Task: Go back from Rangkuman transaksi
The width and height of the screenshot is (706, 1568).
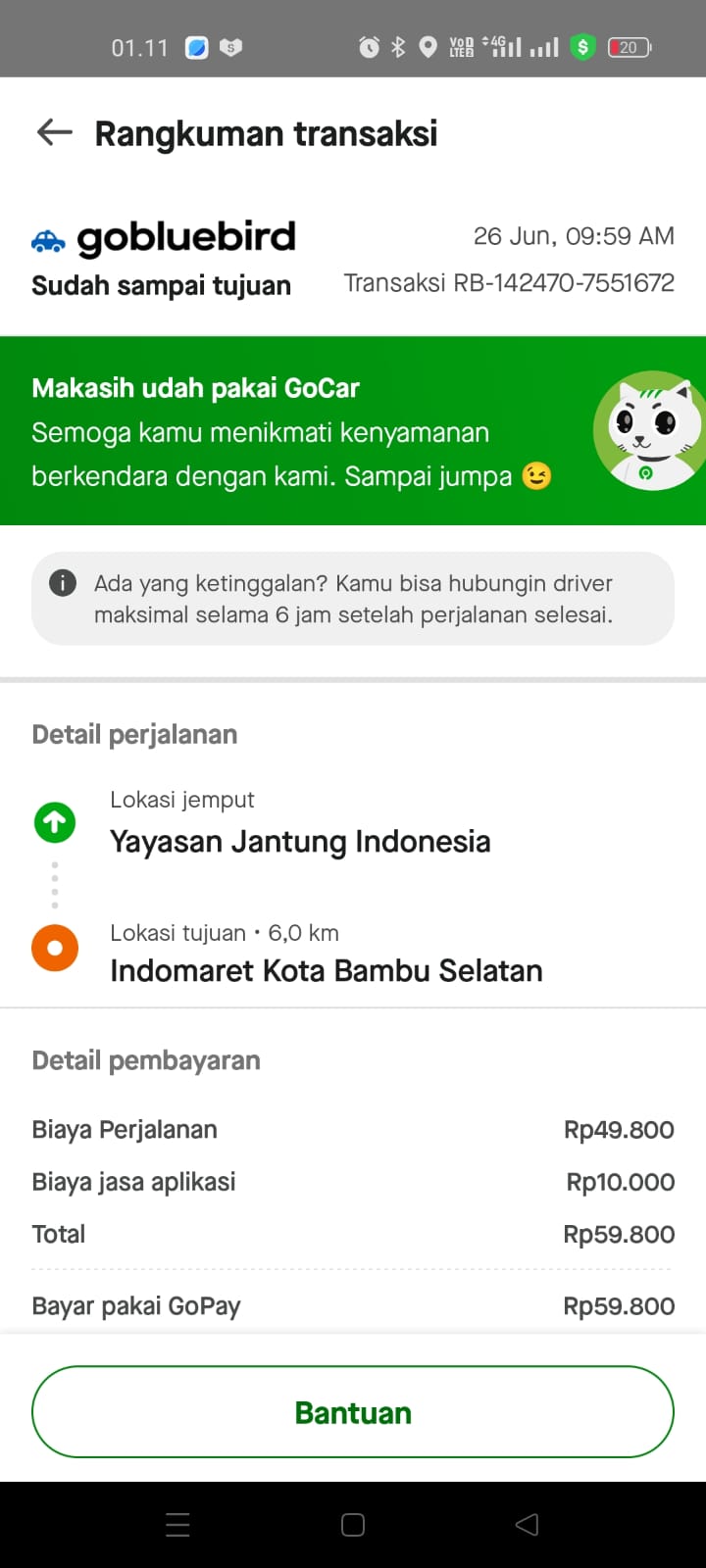Action: 55,132
